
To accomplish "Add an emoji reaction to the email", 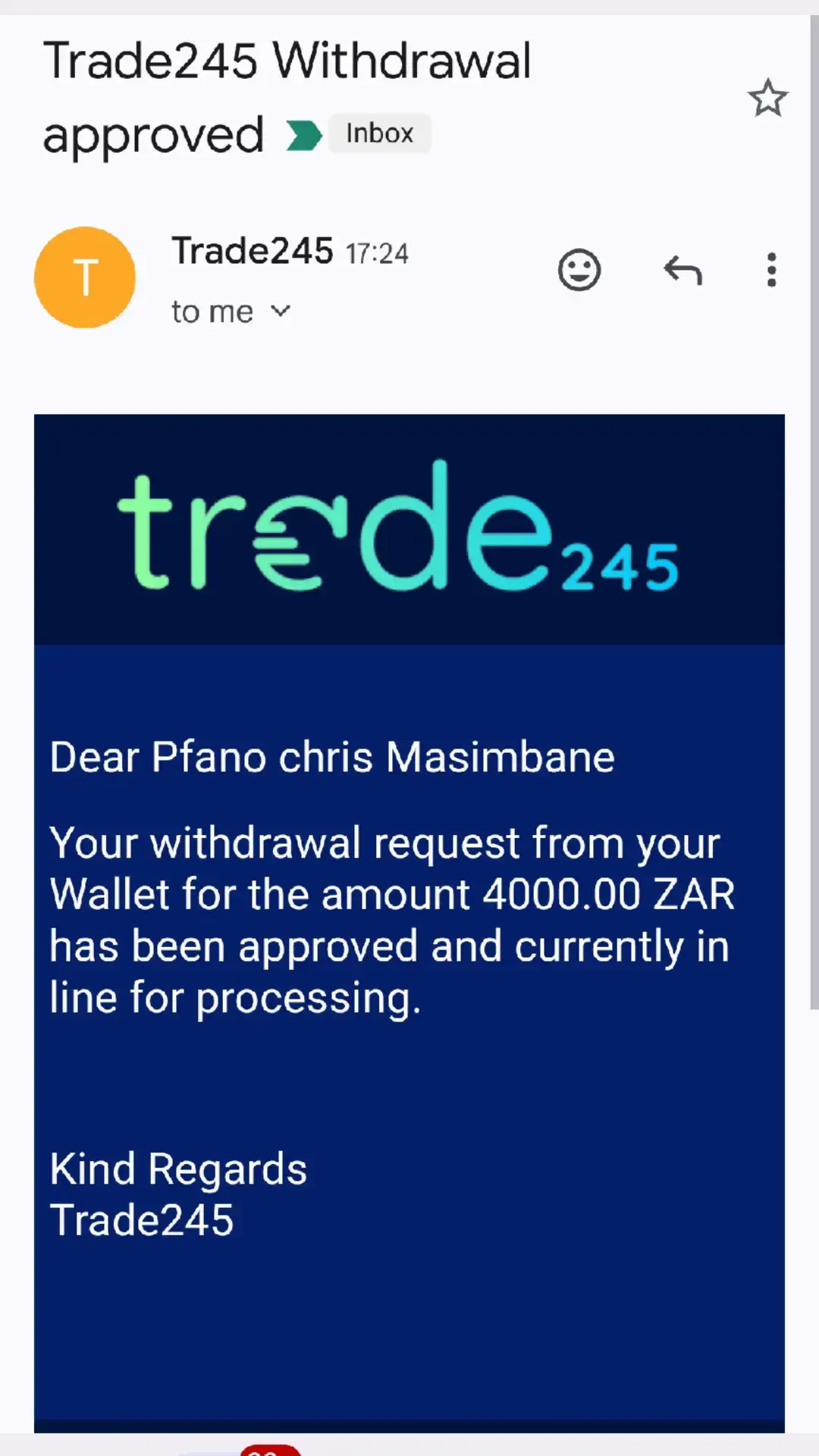I will point(579,270).
